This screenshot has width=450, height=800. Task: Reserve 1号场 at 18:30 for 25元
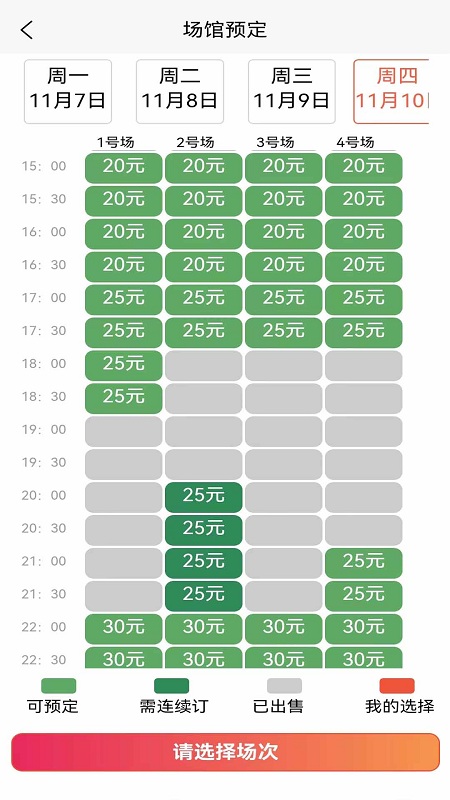123,398
